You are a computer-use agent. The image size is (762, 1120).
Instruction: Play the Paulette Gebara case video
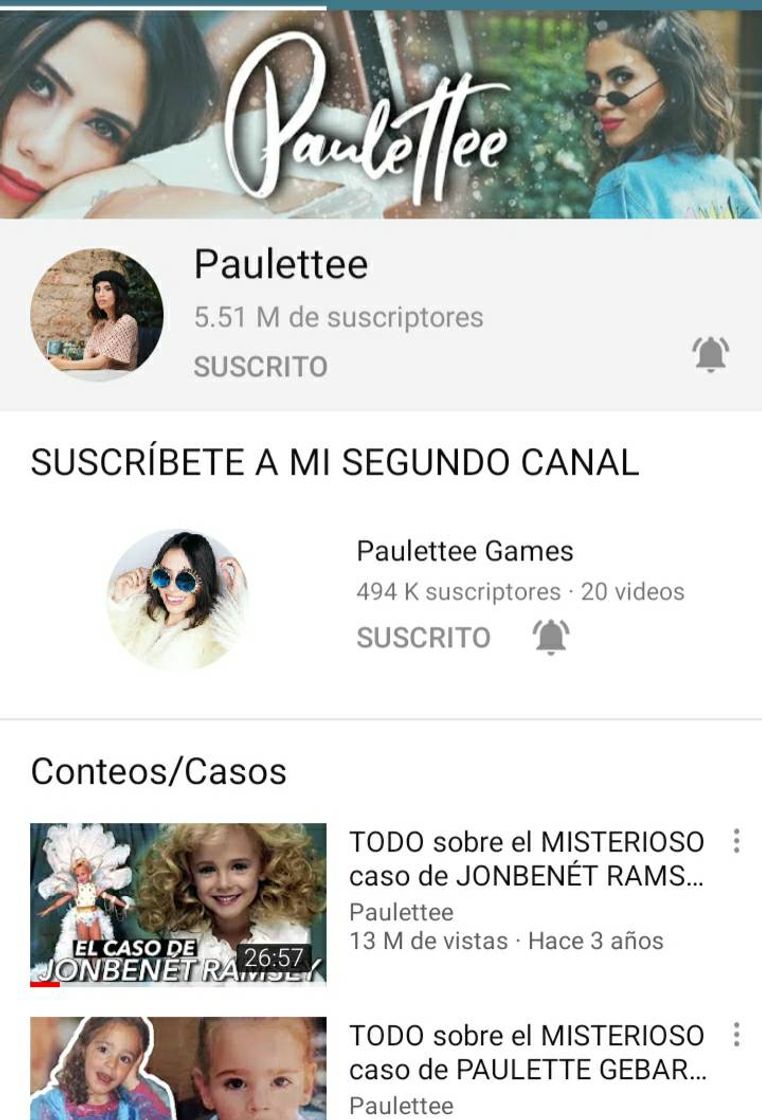178,1068
